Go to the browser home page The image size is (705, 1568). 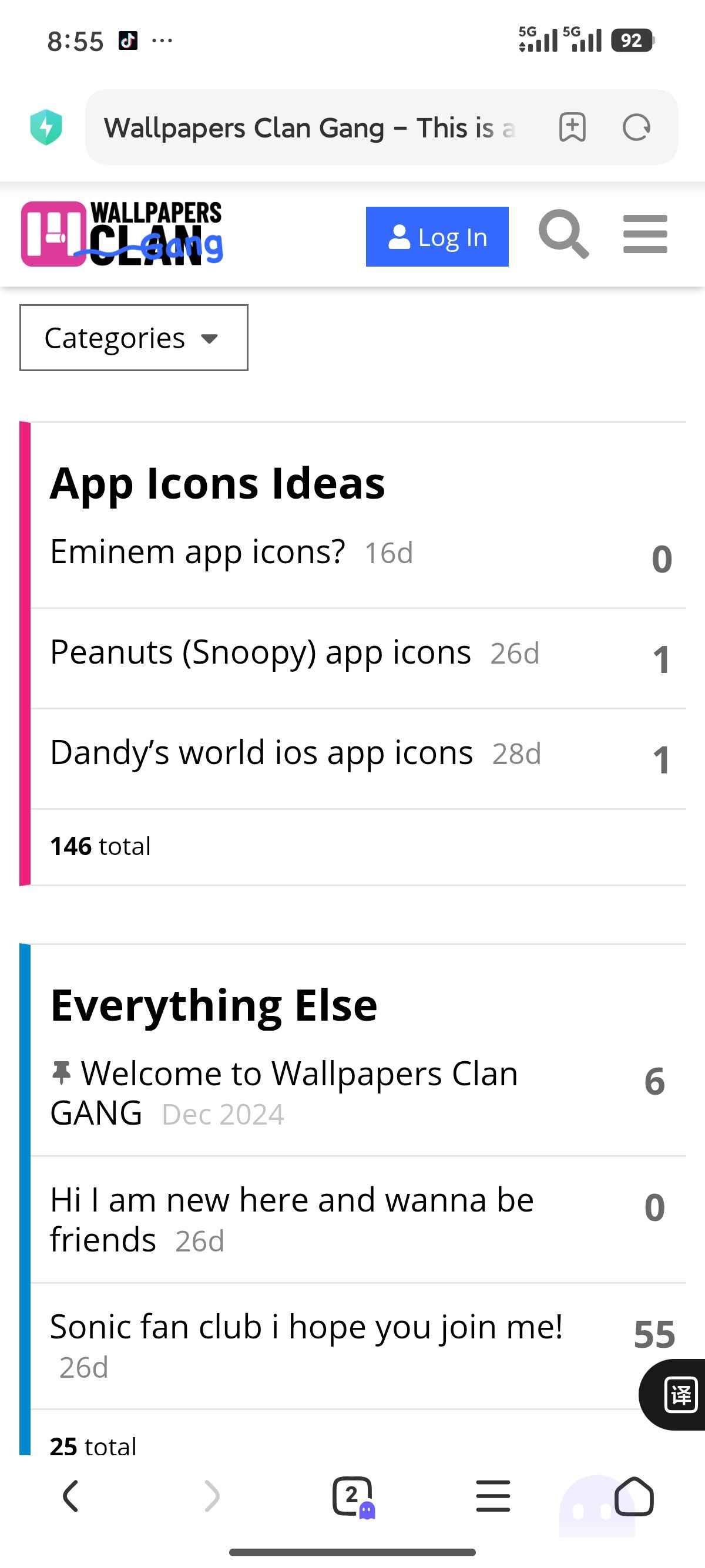(634, 1496)
